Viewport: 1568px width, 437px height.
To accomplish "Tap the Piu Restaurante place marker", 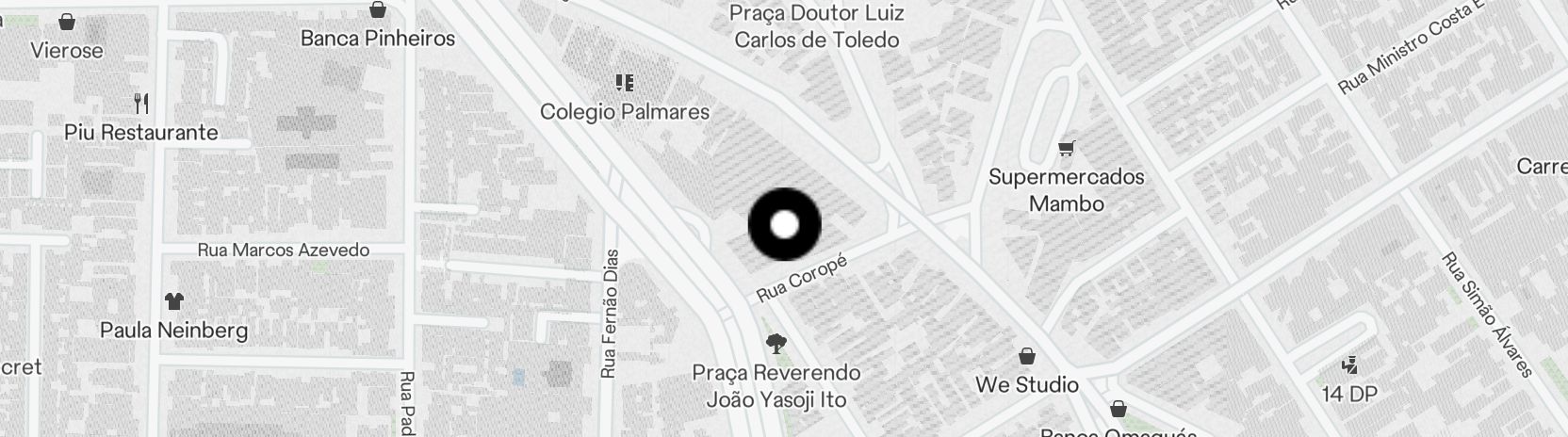I will tap(141, 103).
